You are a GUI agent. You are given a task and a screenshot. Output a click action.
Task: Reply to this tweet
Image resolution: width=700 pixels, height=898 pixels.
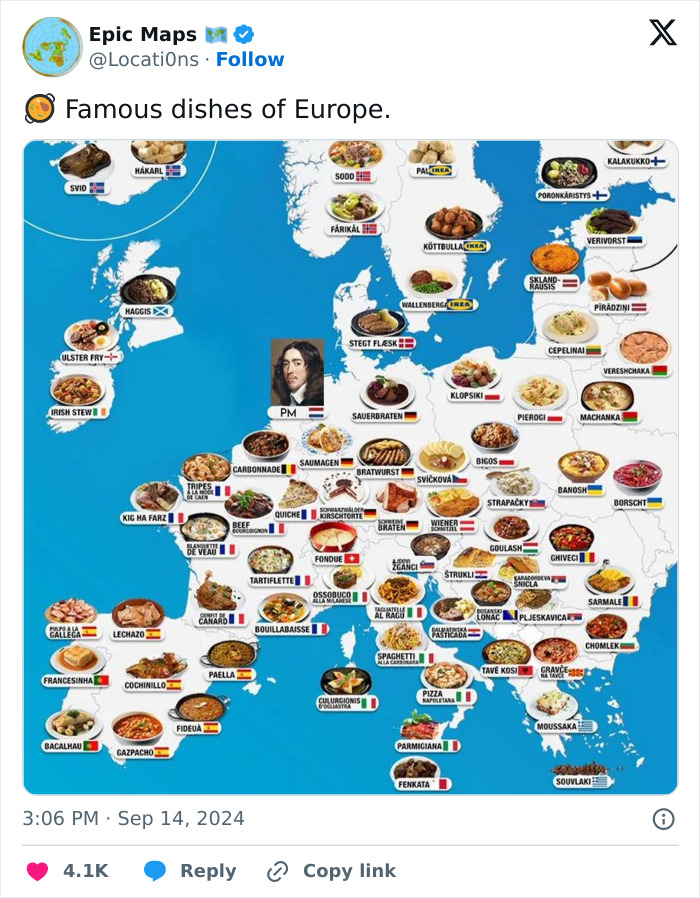tap(190, 871)
